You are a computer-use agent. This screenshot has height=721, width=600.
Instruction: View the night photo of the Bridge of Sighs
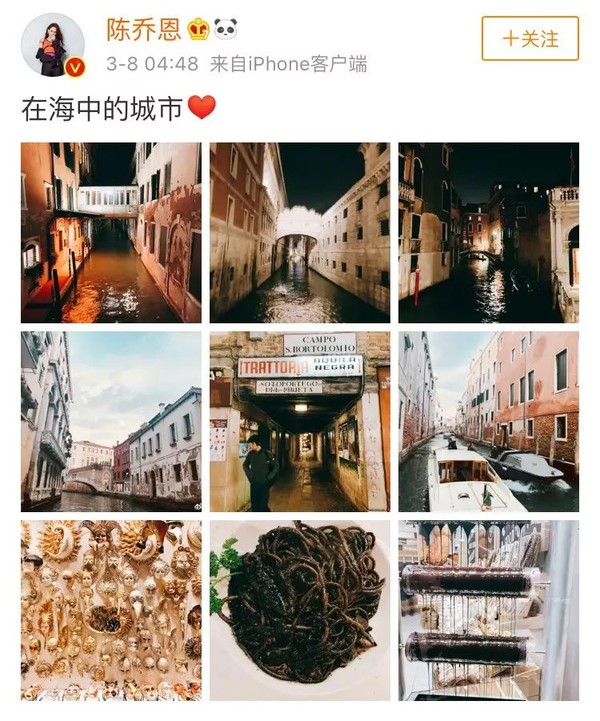tap(299, 232)
